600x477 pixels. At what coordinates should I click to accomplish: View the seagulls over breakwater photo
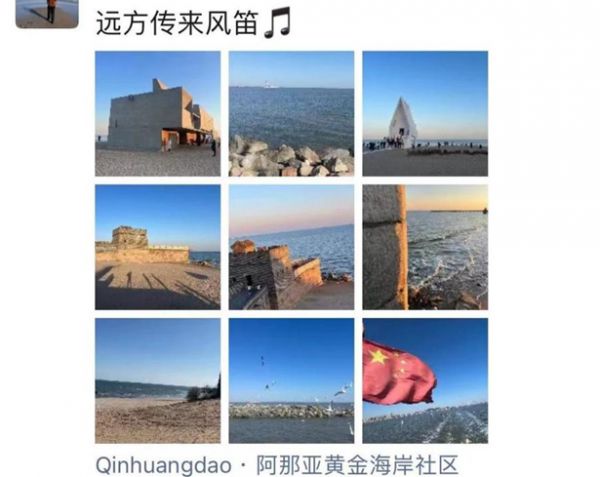(x=291, y=380)
